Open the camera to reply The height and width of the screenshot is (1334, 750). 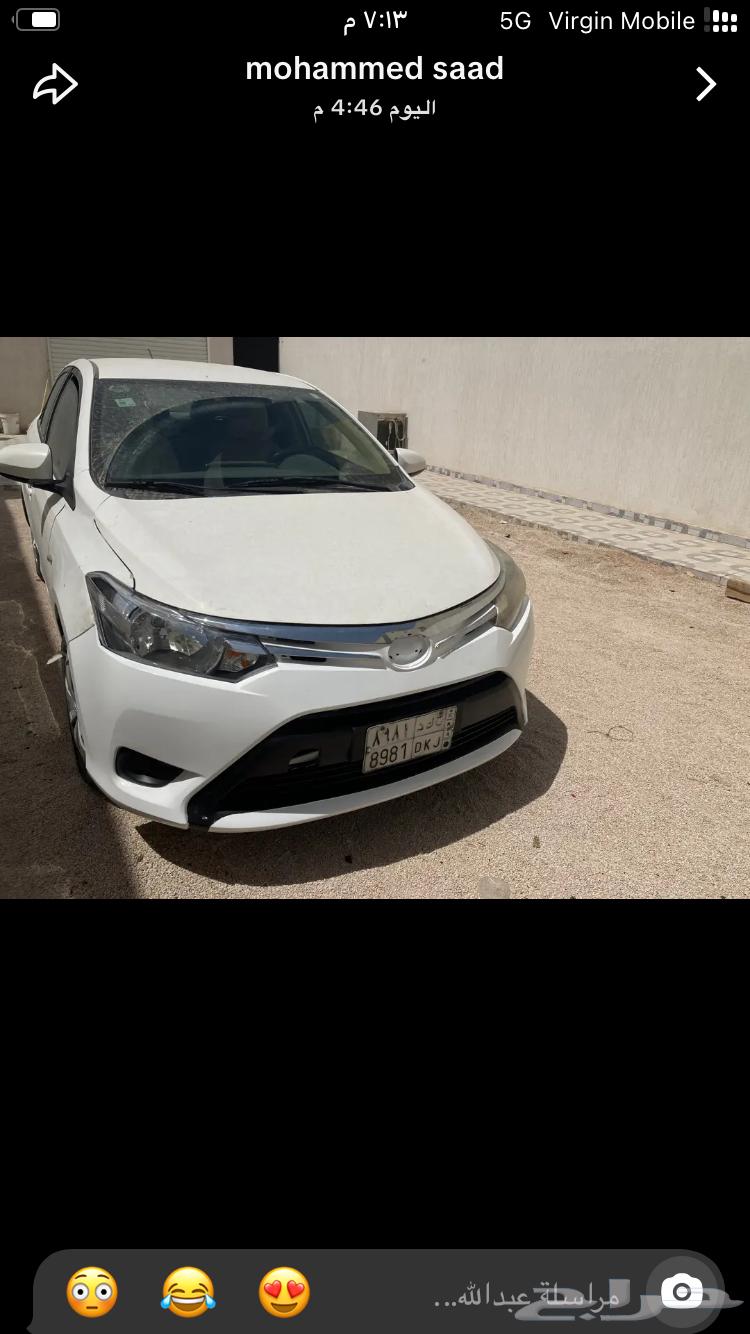click(682, 1291)
